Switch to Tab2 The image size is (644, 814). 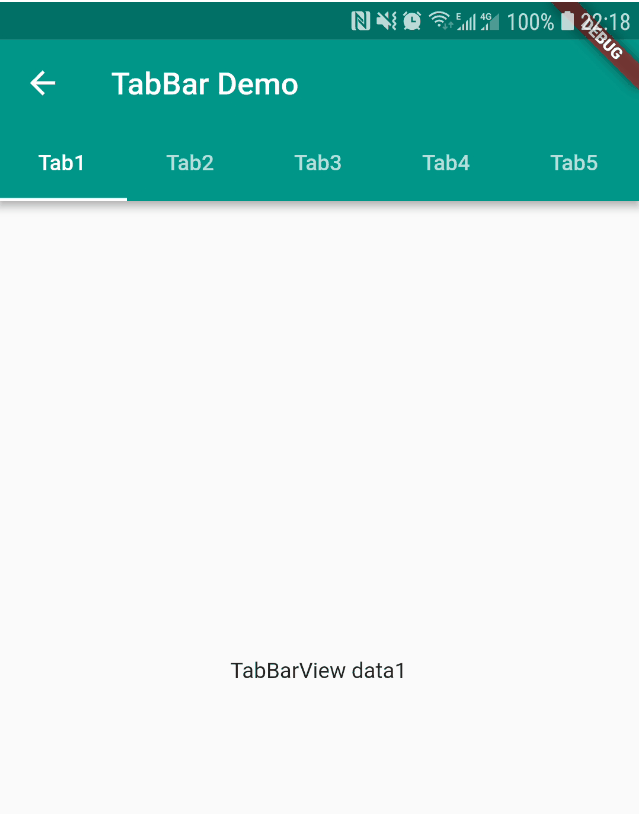190,163
